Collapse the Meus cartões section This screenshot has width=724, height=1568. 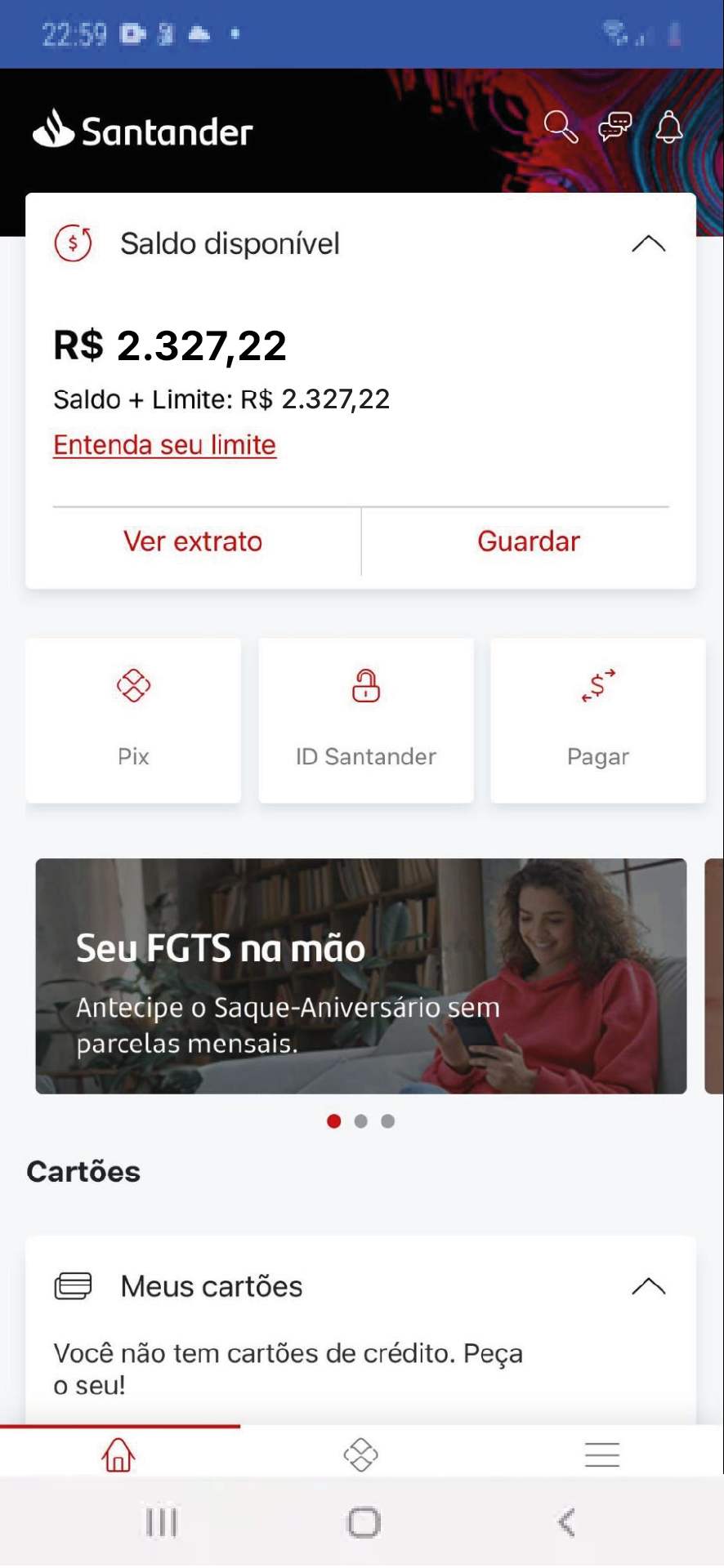[648, 1286]
